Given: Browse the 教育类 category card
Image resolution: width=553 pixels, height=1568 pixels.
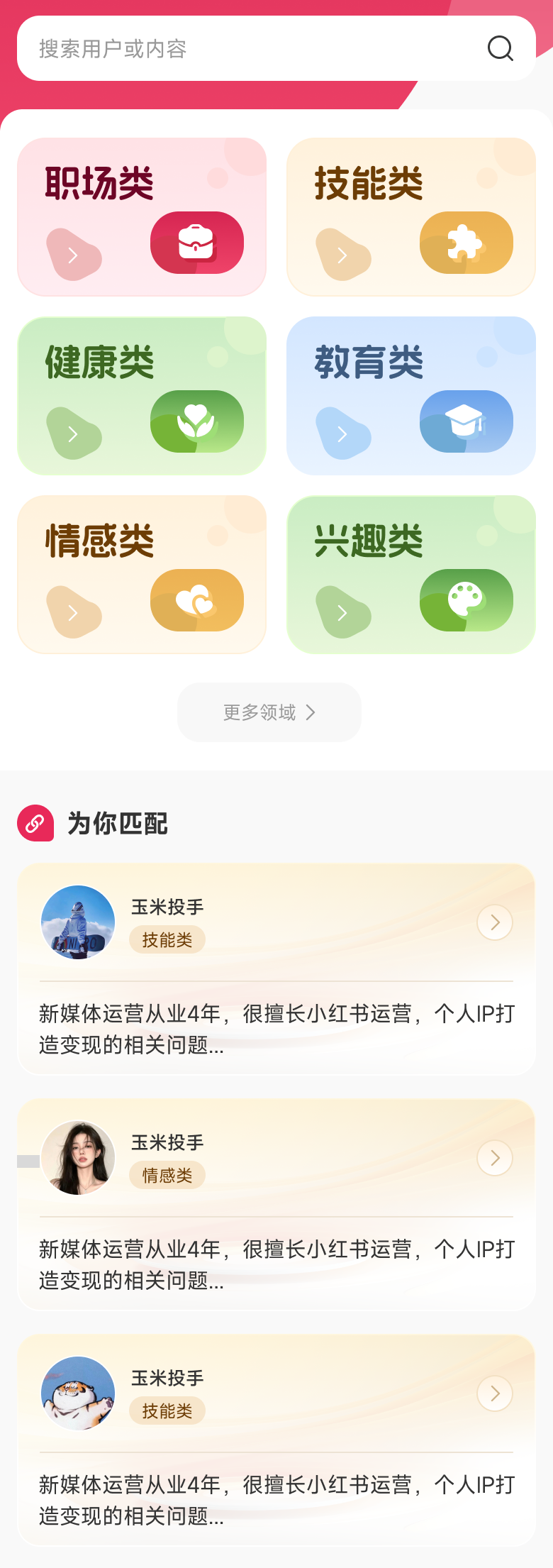Looking at the screenshot, I should [411, 395].
